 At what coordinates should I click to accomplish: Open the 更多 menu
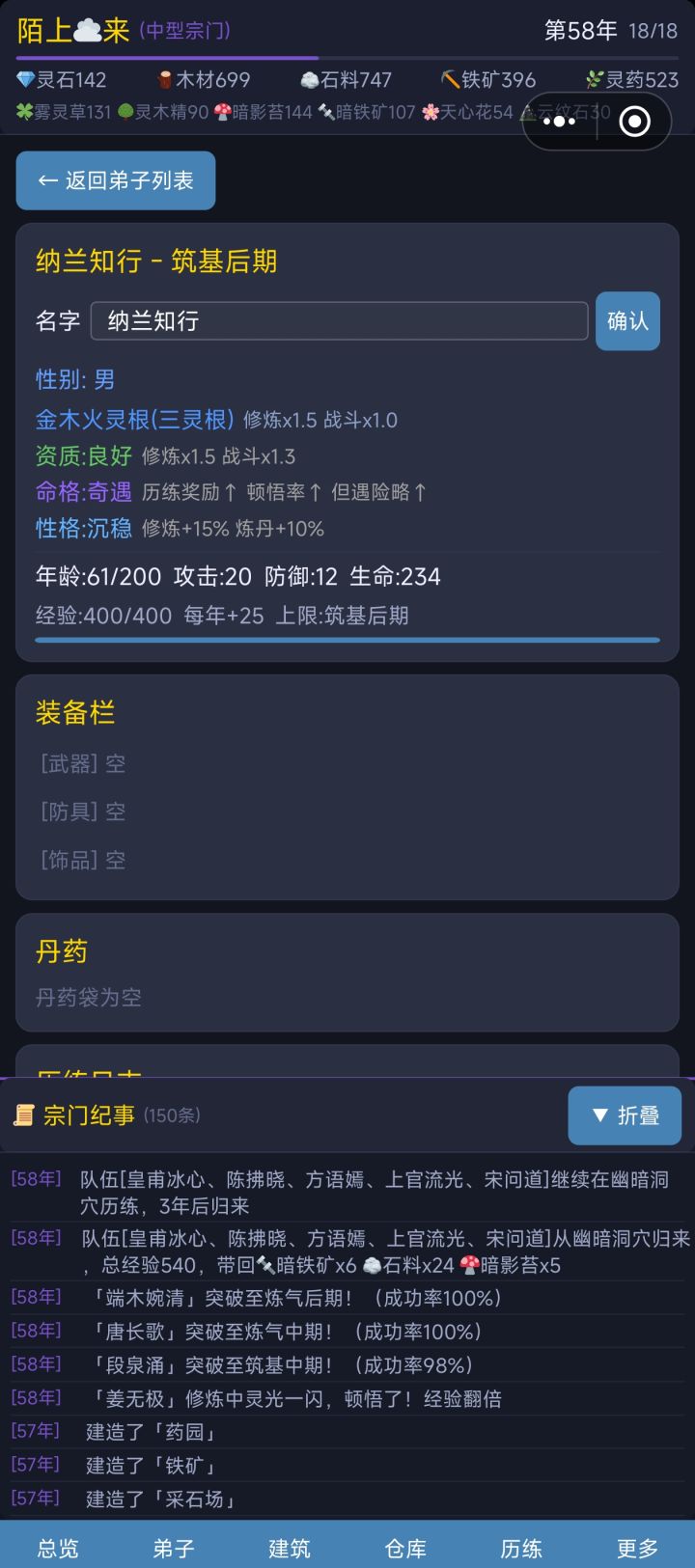[x=636, y=1548]
